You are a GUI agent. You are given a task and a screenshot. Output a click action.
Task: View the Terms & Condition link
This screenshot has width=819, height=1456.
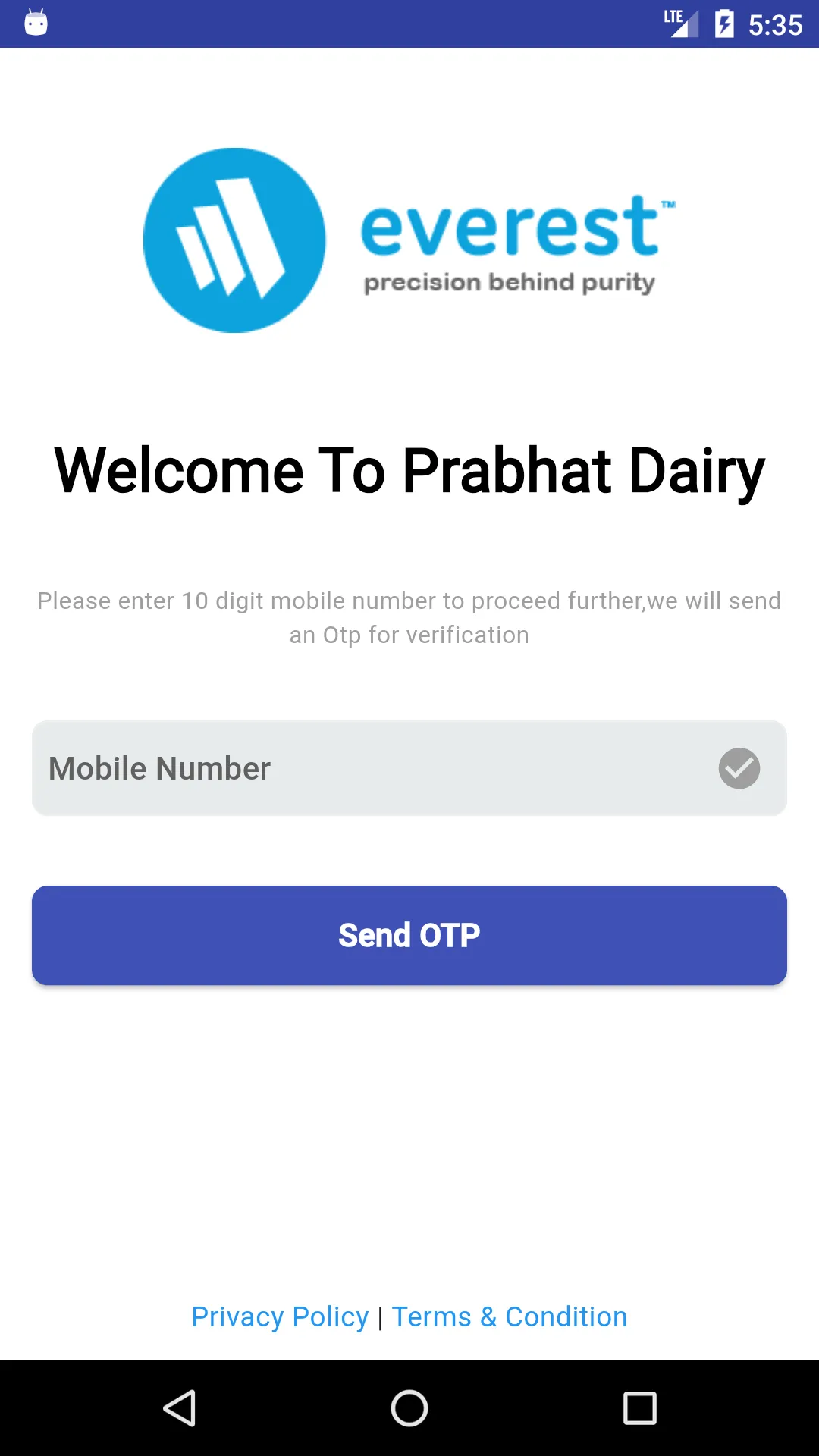[x=510, y=1317]
